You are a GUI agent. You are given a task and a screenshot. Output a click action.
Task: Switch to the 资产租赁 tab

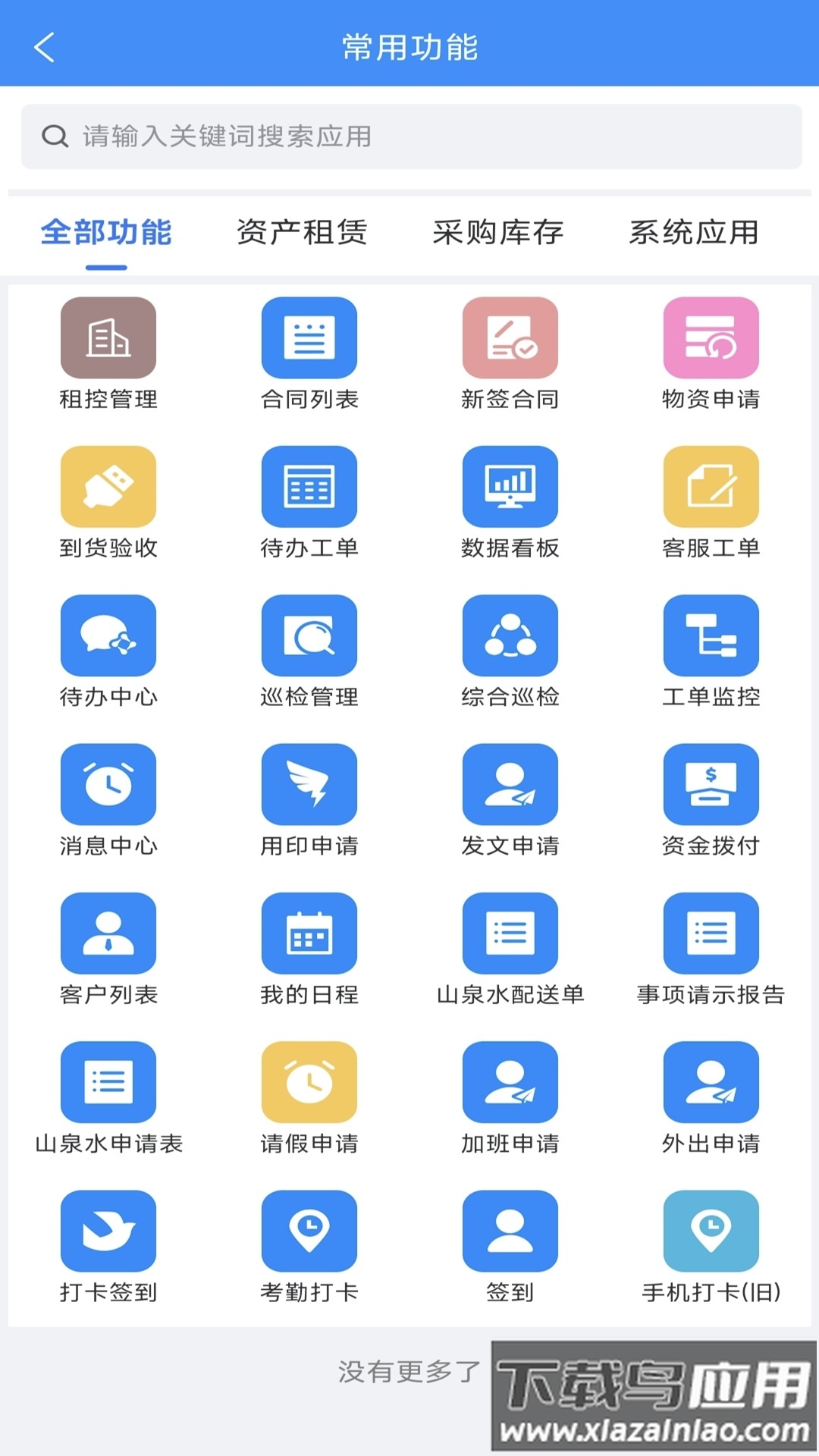(301, 234)
